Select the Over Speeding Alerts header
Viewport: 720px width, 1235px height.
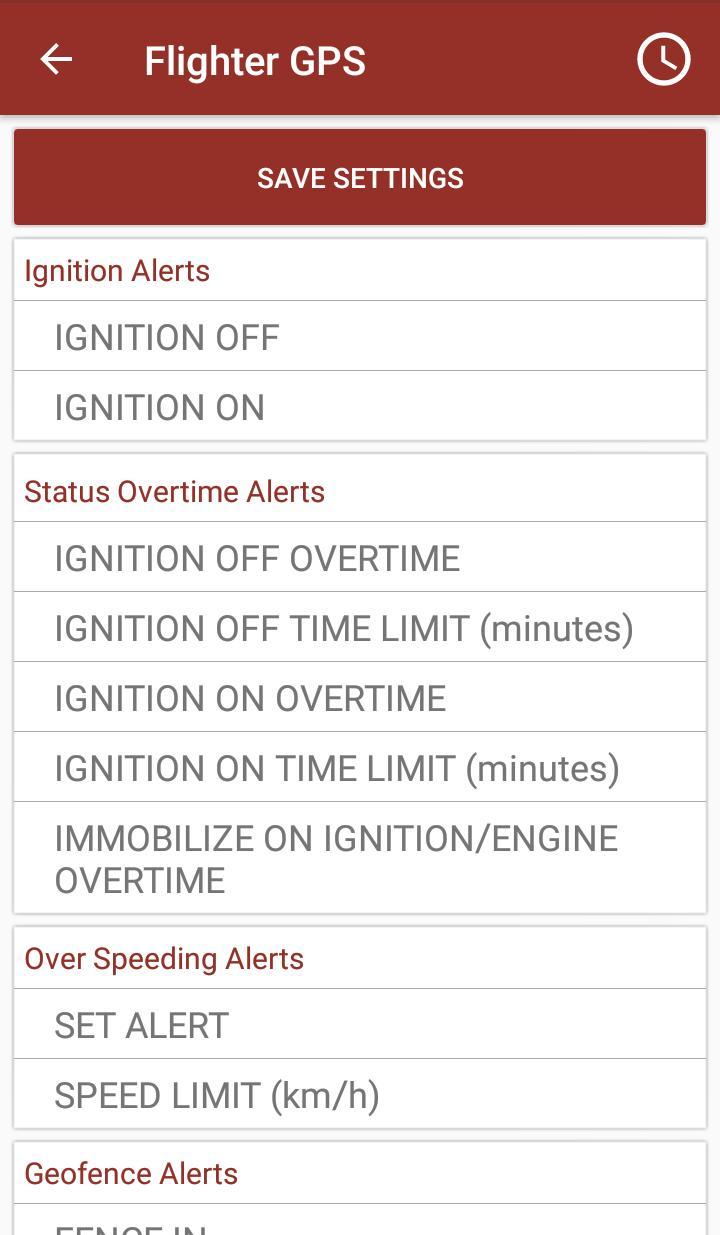pyautogui.click(x=164, y=958)
